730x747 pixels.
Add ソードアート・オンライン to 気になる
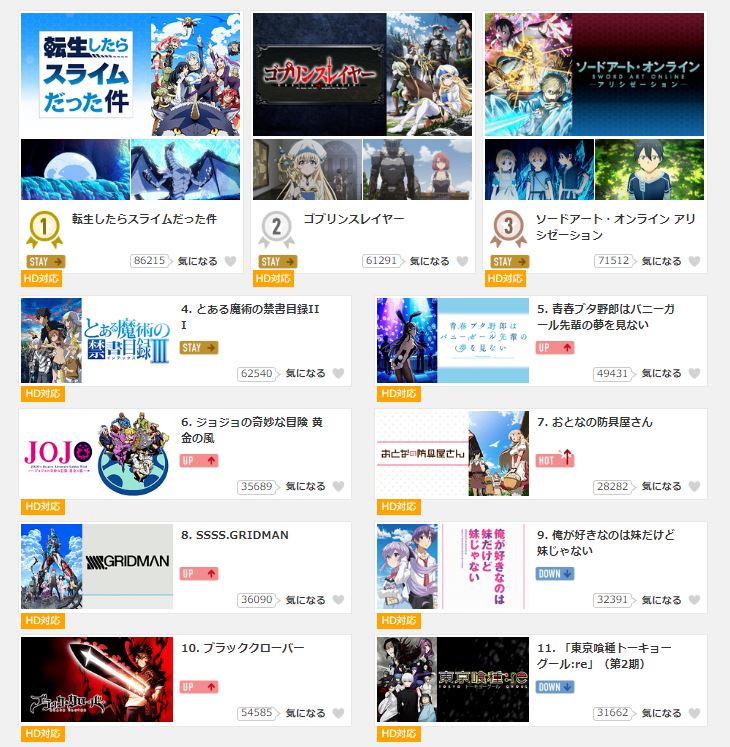point(694,261)
